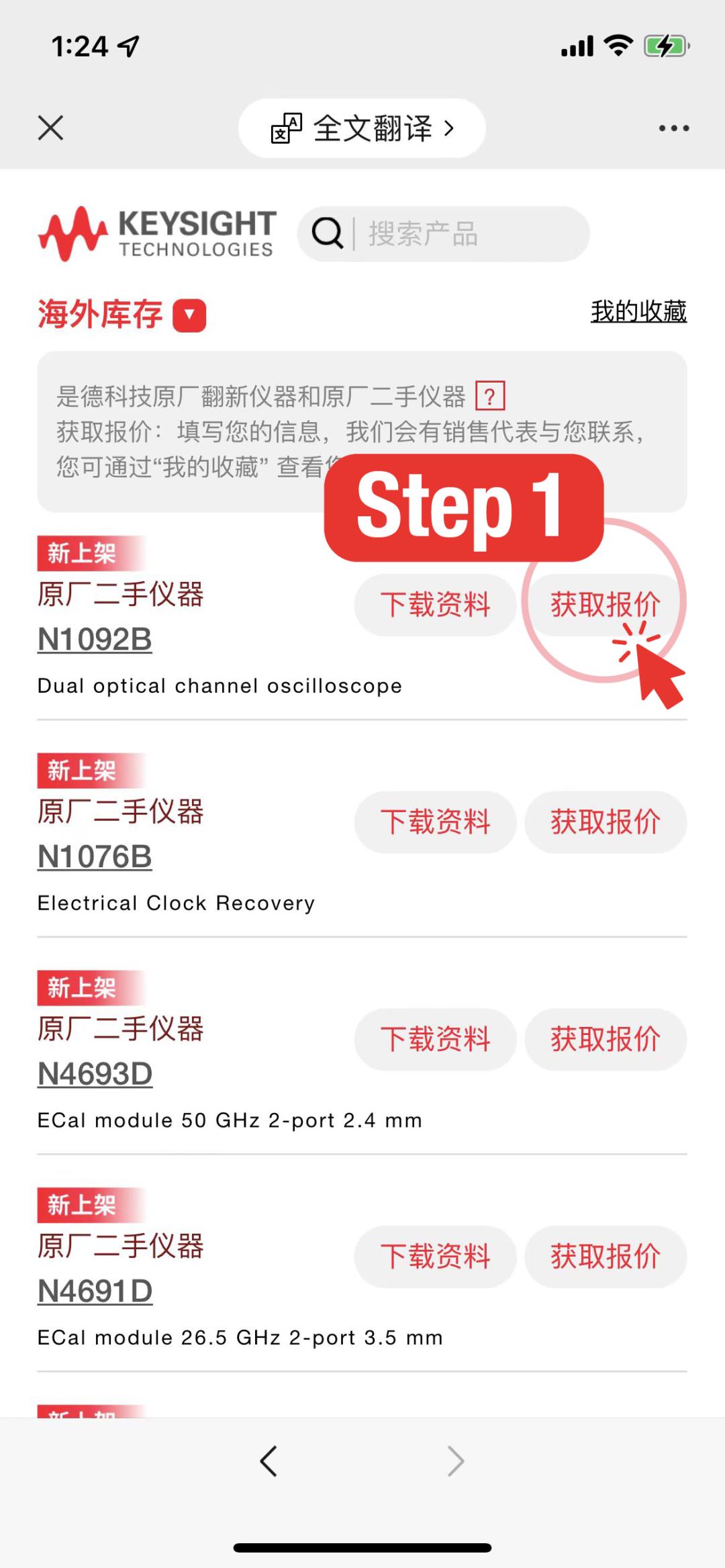Tap the question mark help icon
This screenshot has height=1568, width=725.
[490, 396]
